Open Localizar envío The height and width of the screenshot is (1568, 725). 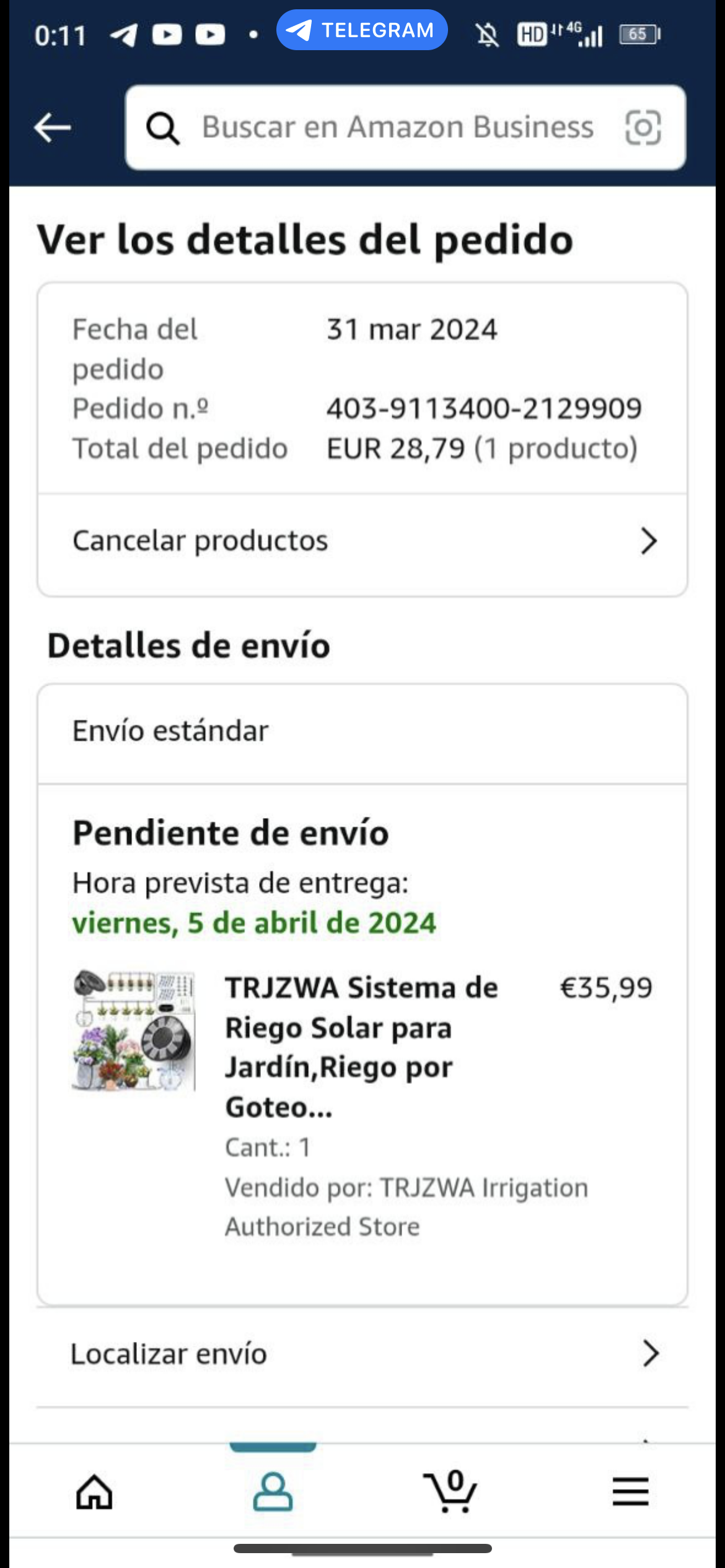362,1354
